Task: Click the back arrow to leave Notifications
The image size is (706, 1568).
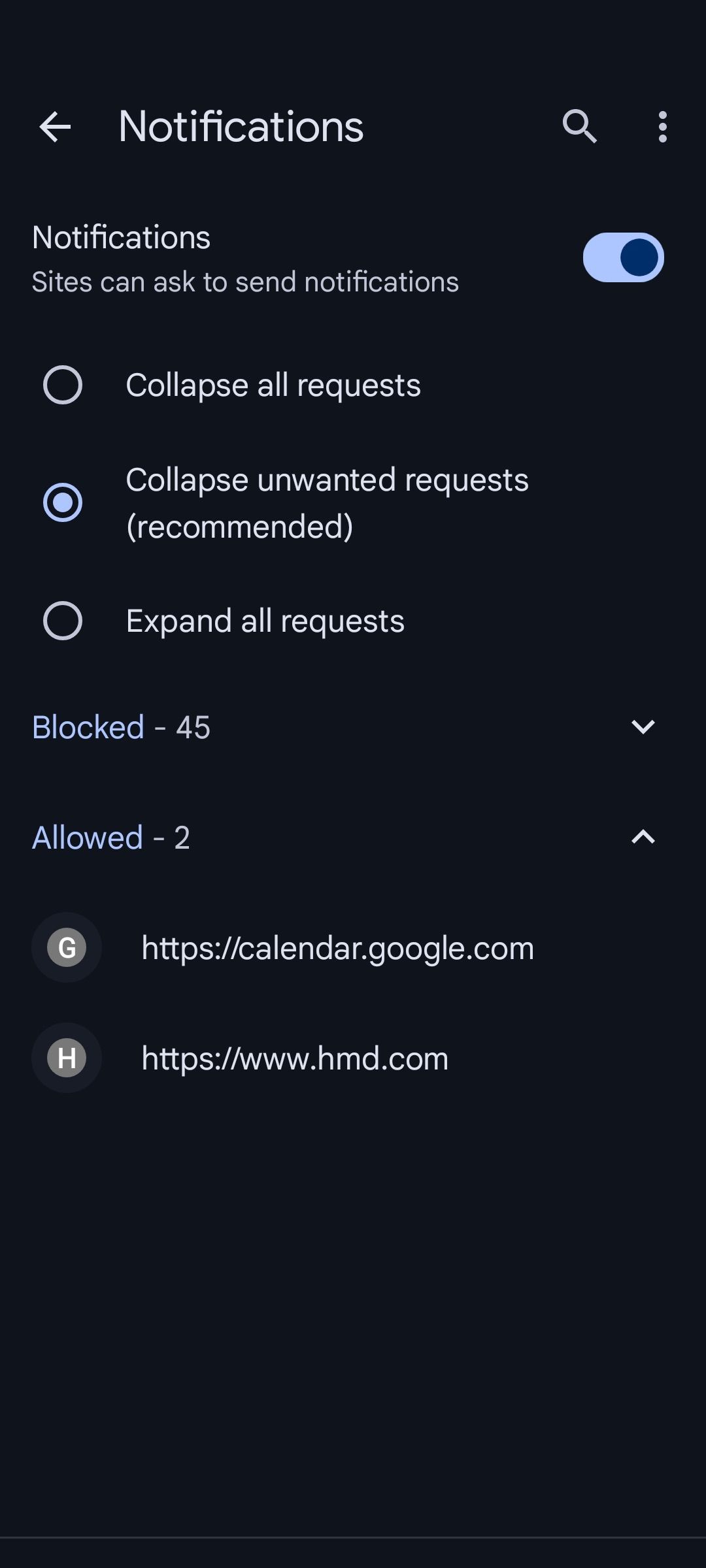Action: tap(55, 127)
